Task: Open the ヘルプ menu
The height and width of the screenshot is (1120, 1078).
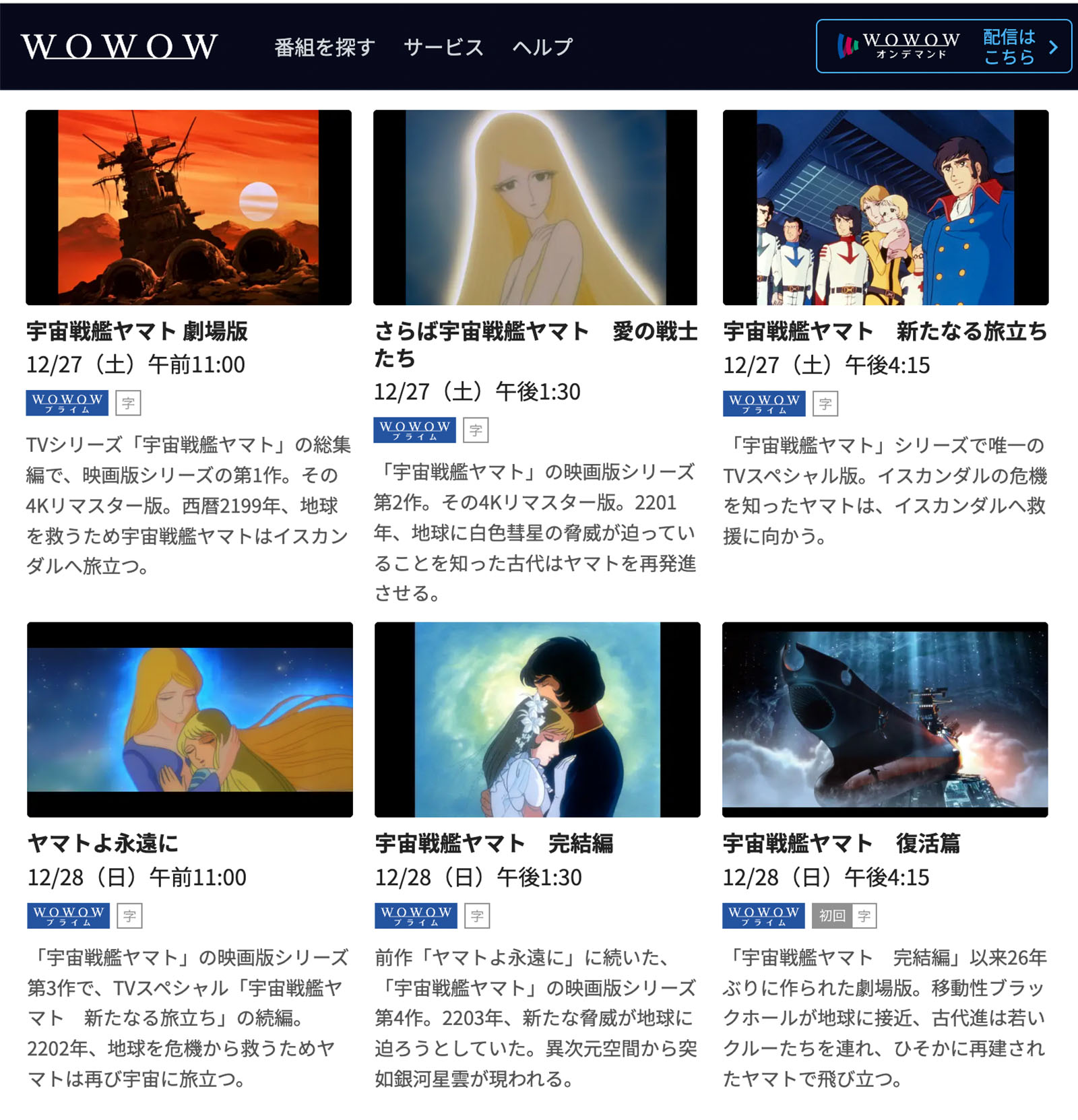Action: pyautogui.click(x=542, y=47)
